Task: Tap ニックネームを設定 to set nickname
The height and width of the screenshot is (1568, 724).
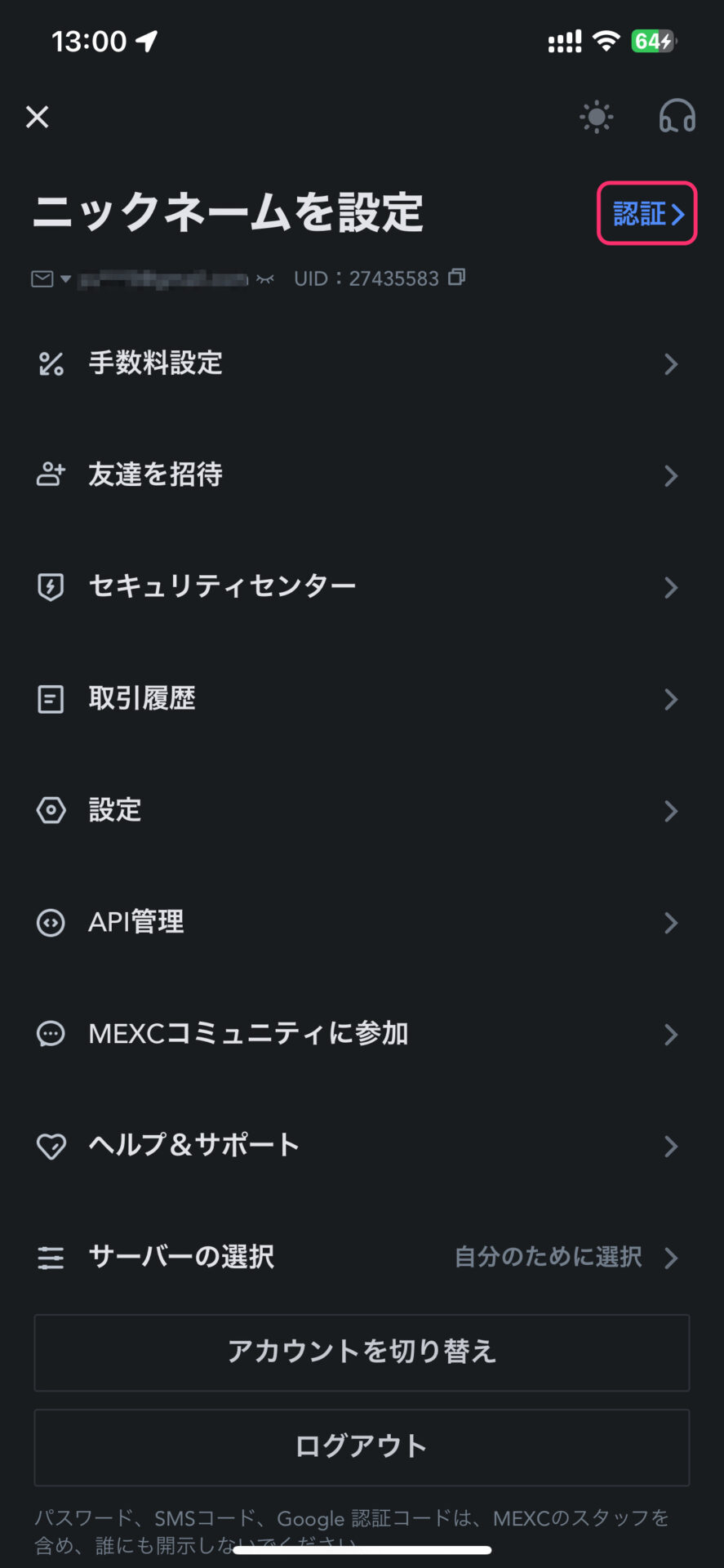Action: (x=228, y=212)
